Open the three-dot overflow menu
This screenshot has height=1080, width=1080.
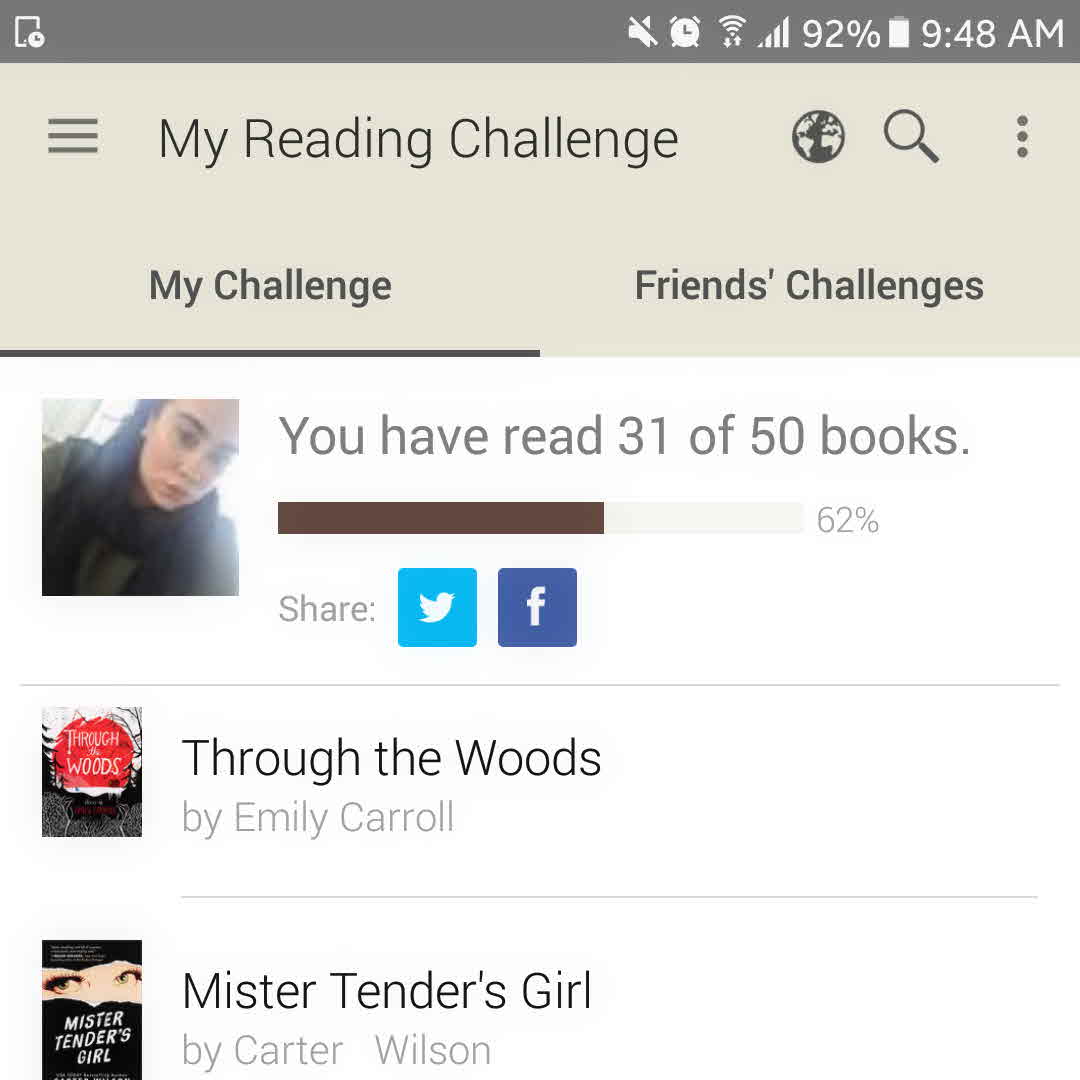(1021, 137)
